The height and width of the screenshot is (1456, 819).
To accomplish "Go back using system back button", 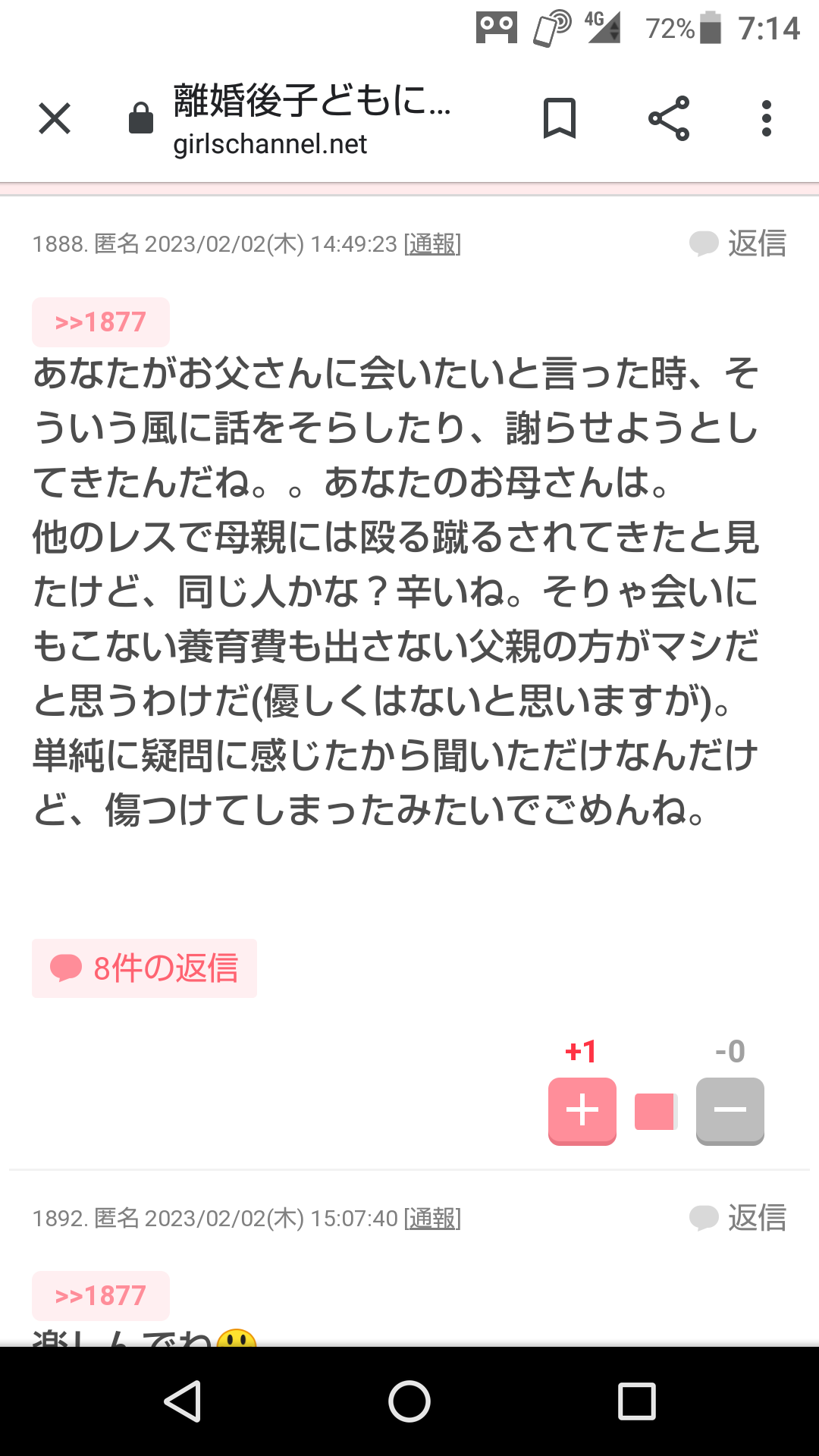I will click(x=182, y=1401).
